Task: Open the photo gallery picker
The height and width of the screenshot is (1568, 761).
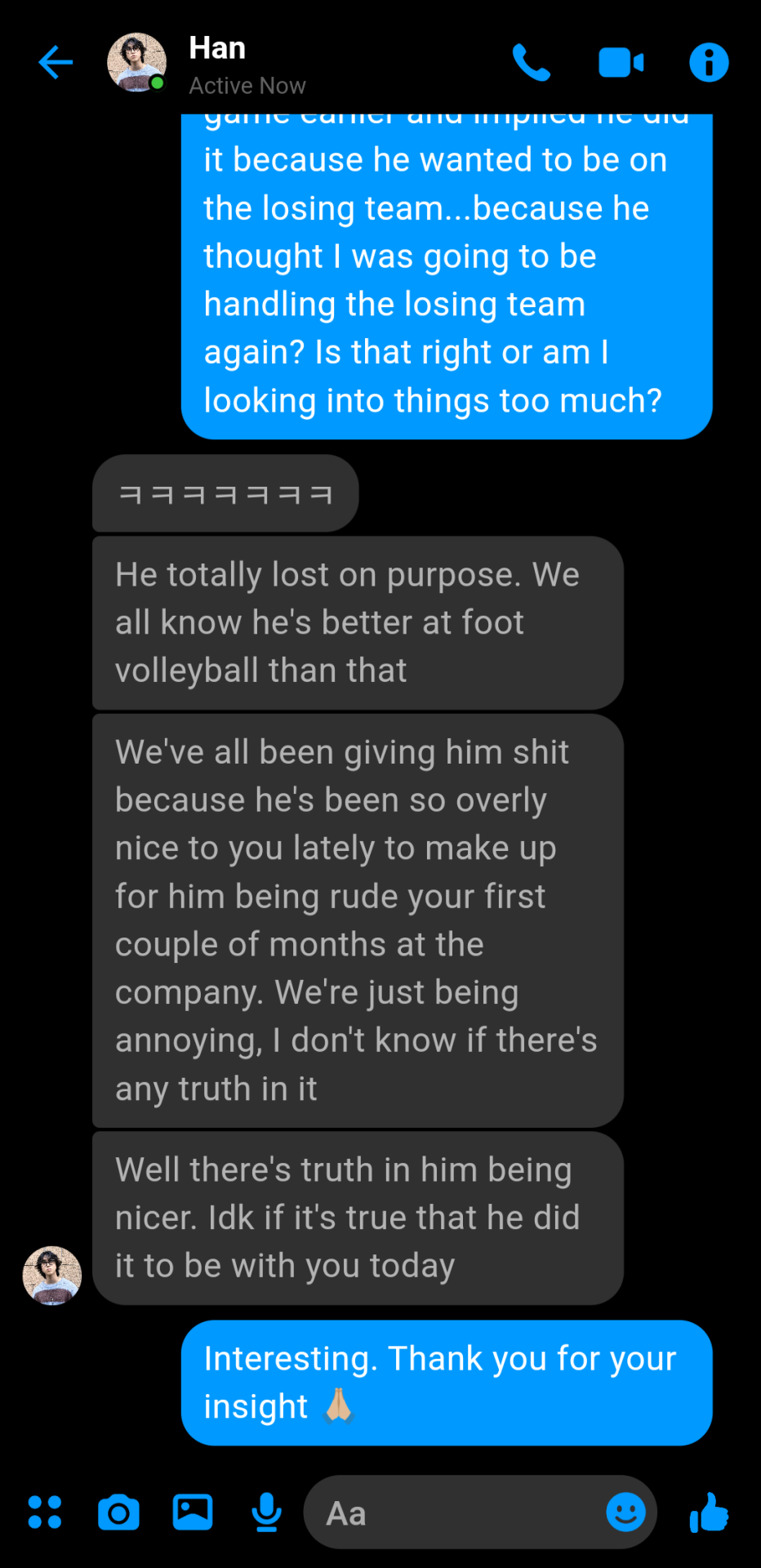Action: (193, 1512)
